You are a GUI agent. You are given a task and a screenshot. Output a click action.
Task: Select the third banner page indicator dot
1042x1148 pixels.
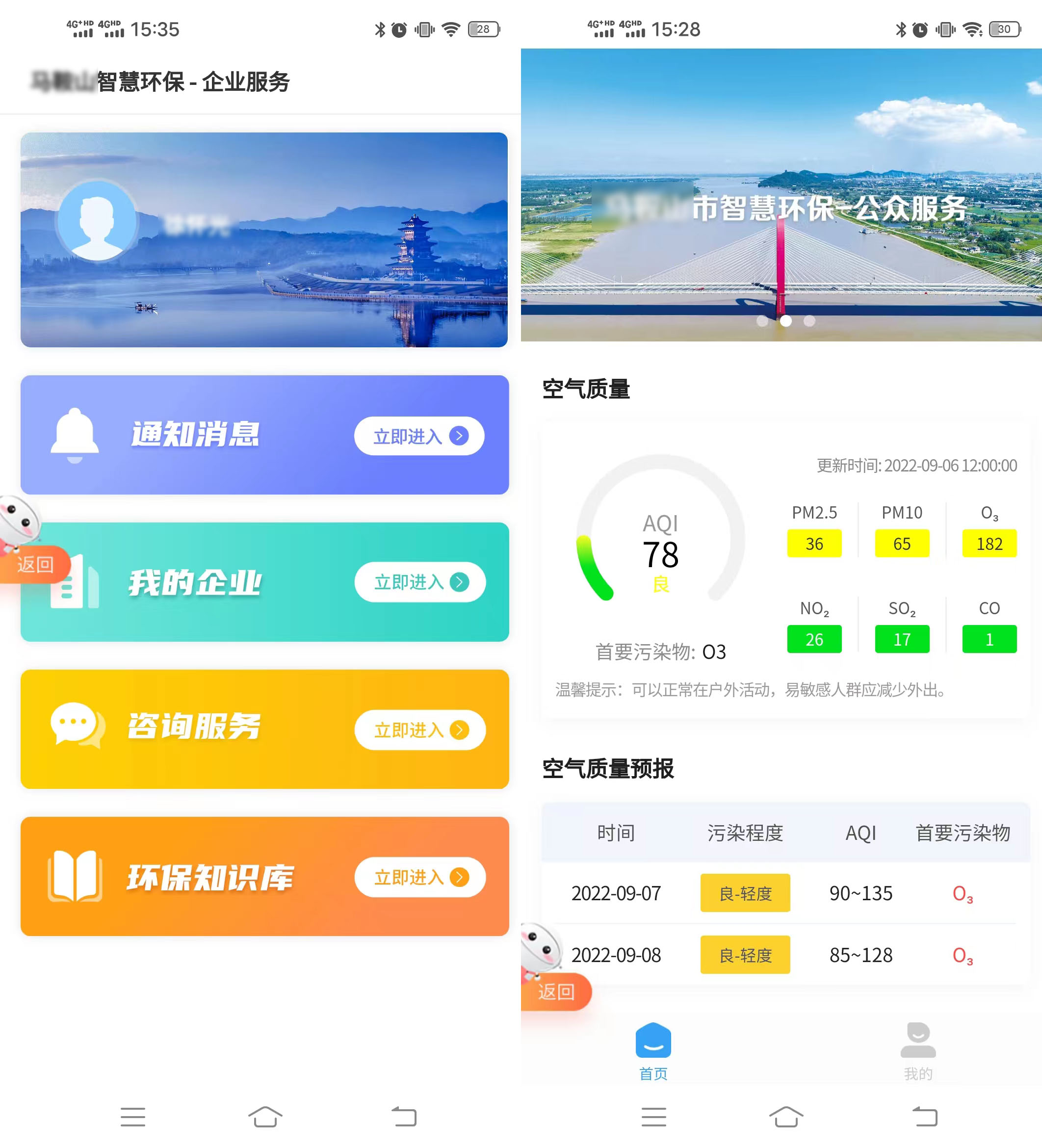pos(809,321)
